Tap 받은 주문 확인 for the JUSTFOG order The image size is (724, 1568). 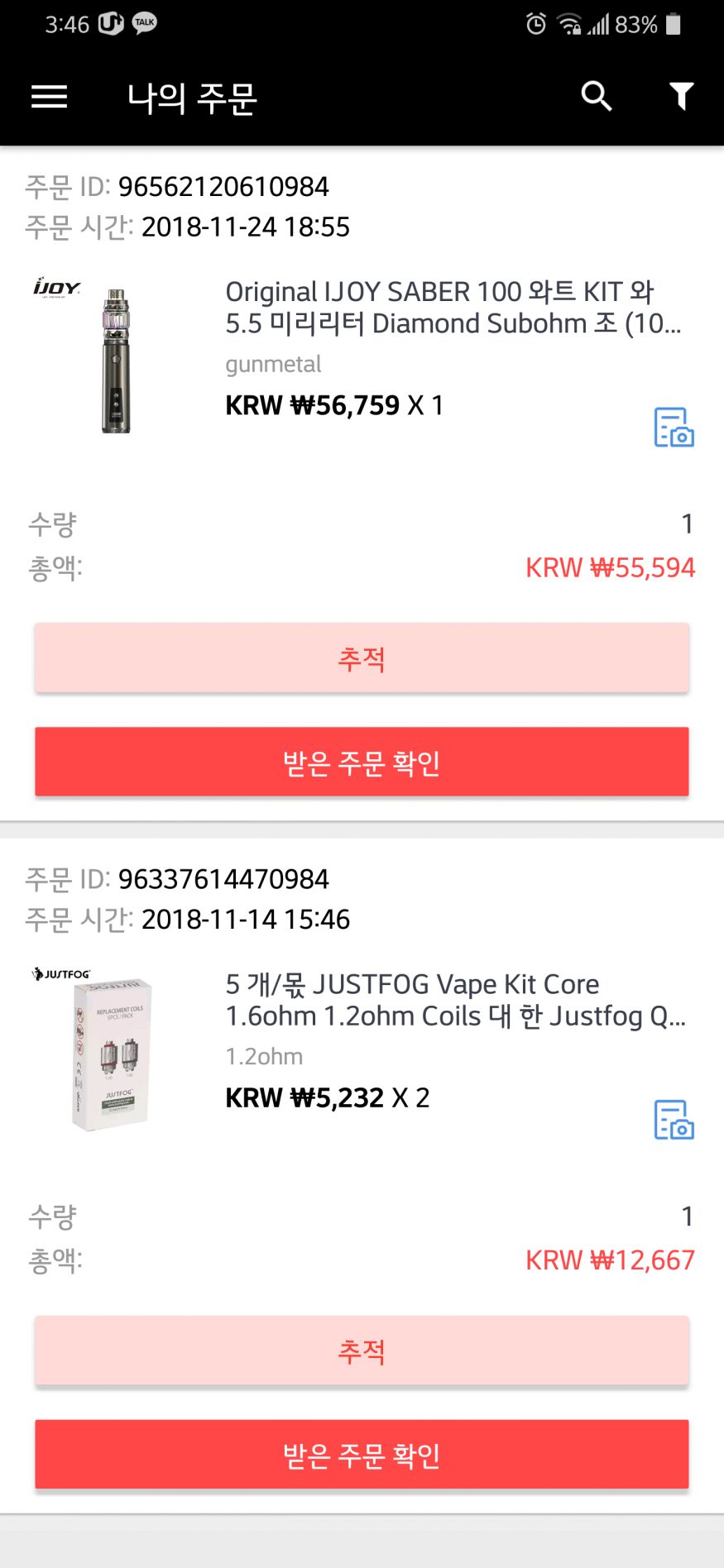click(362, 1455)
